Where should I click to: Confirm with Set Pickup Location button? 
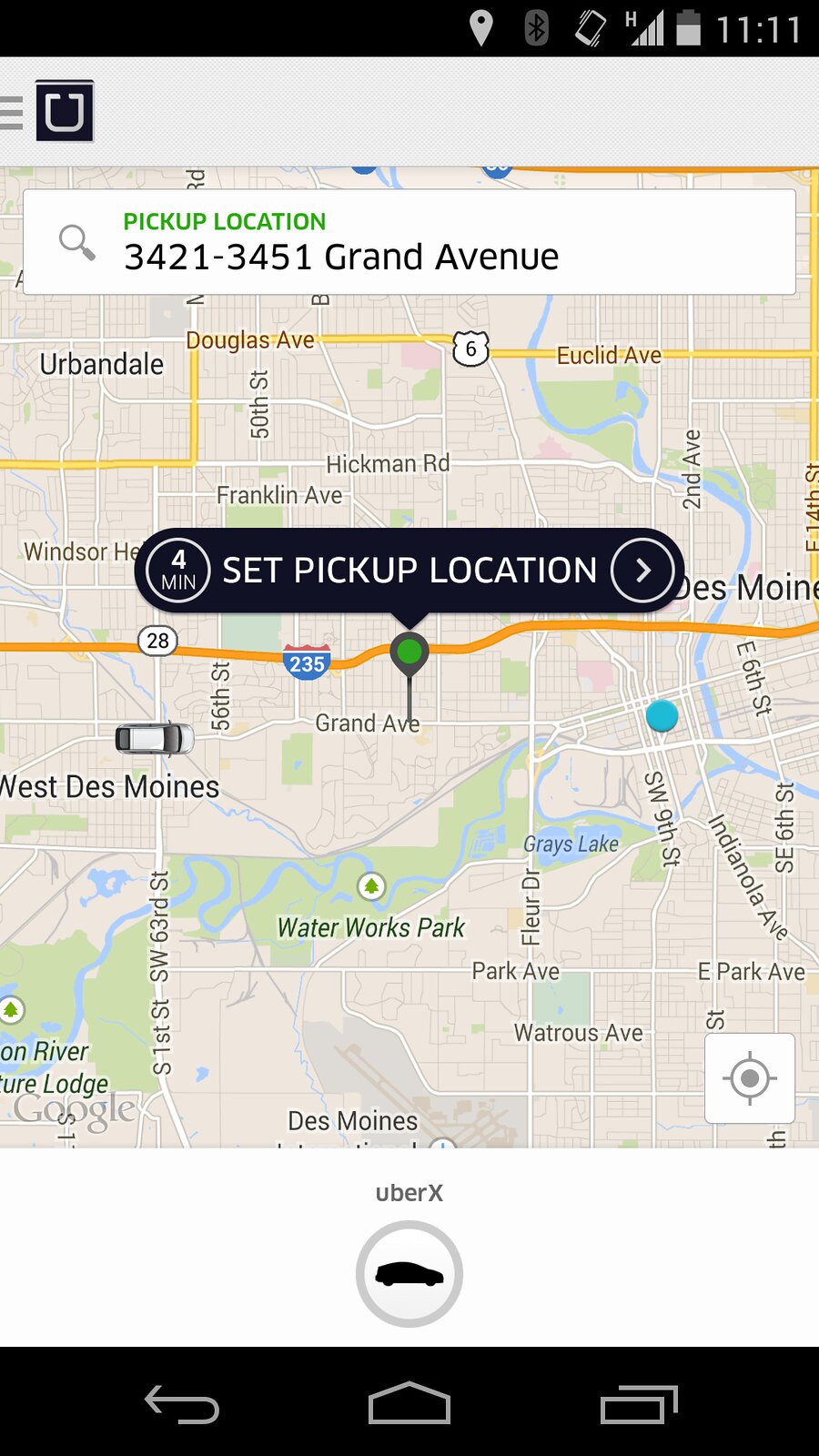tap(409, 571)
